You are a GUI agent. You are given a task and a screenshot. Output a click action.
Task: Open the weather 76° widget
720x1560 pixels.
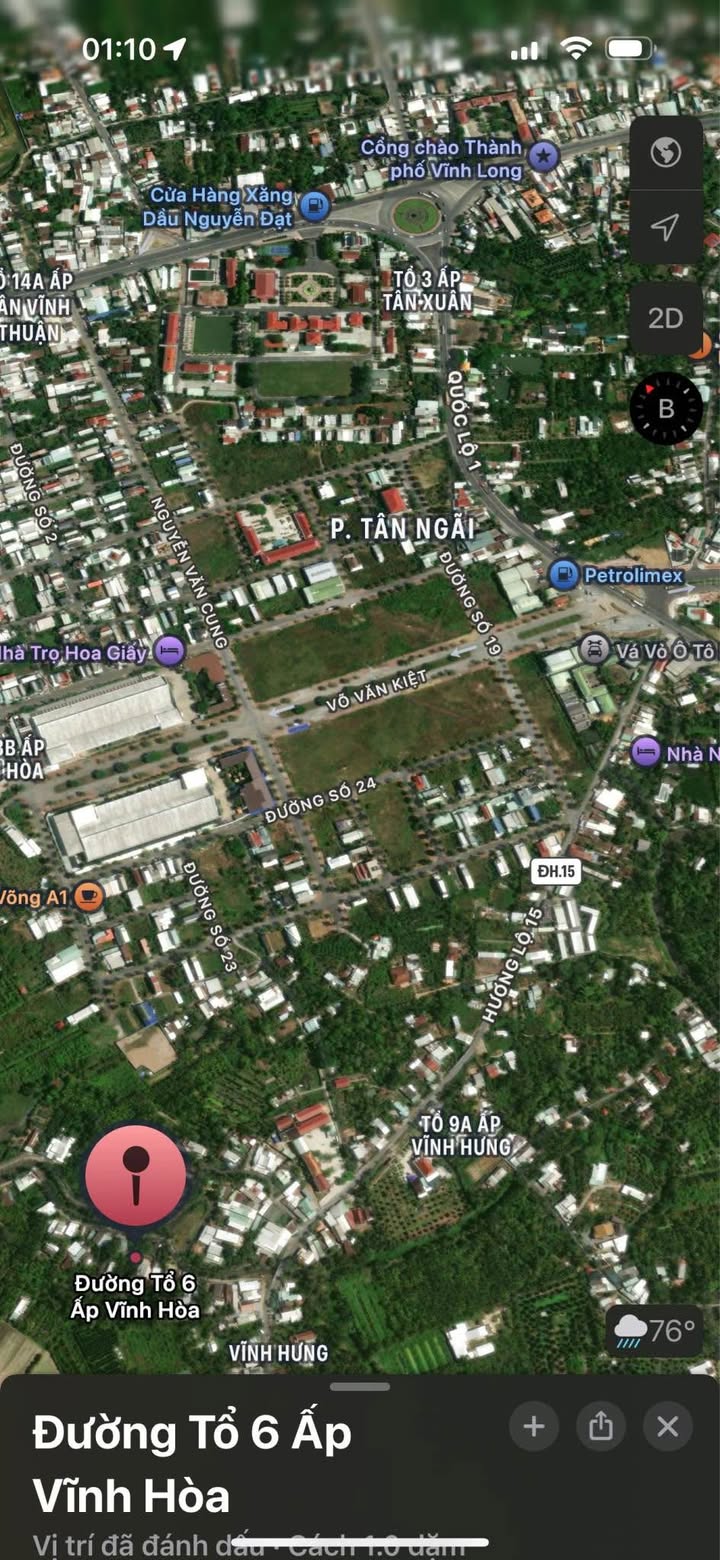655,1331
